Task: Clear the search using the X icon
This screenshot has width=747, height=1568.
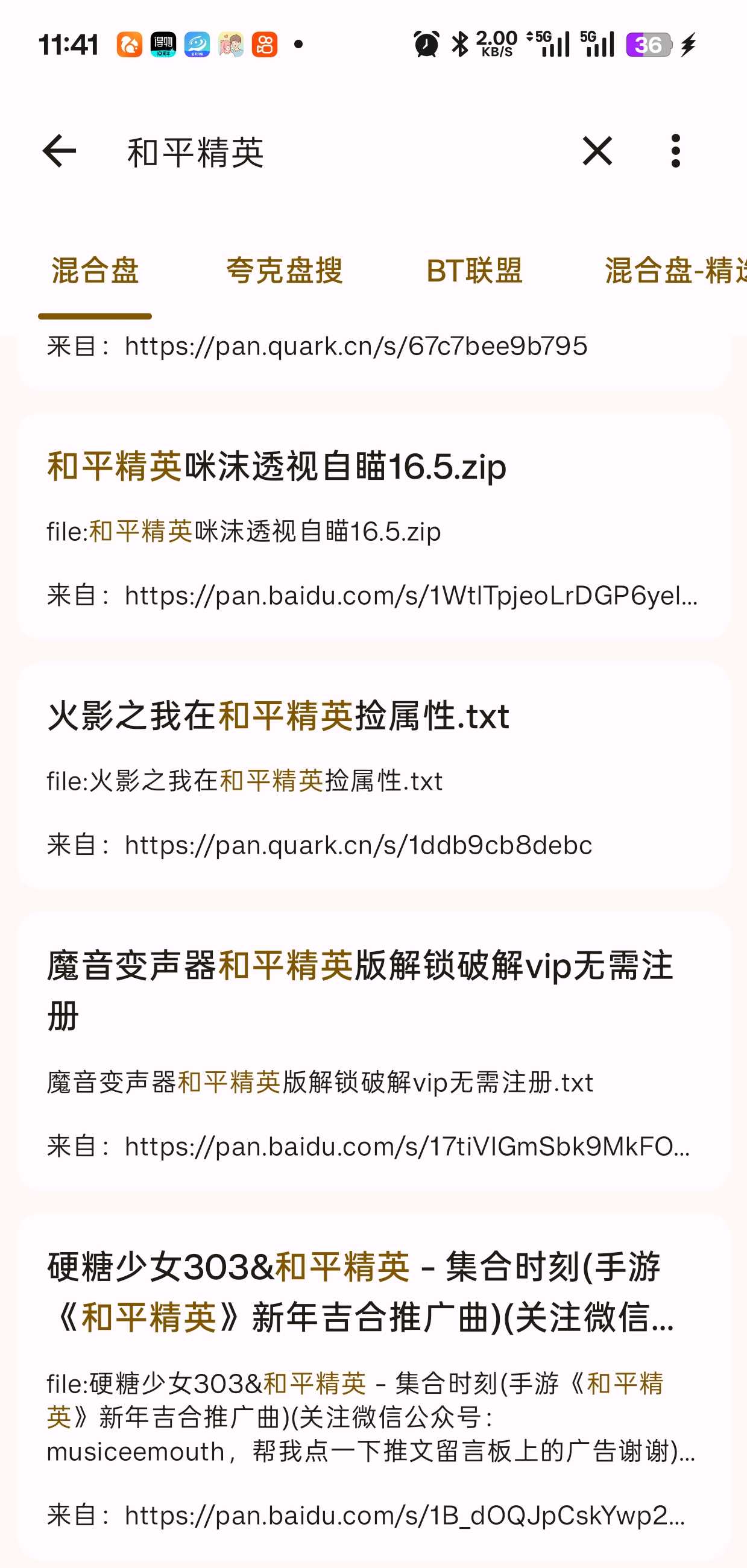Action: (599, 150)
